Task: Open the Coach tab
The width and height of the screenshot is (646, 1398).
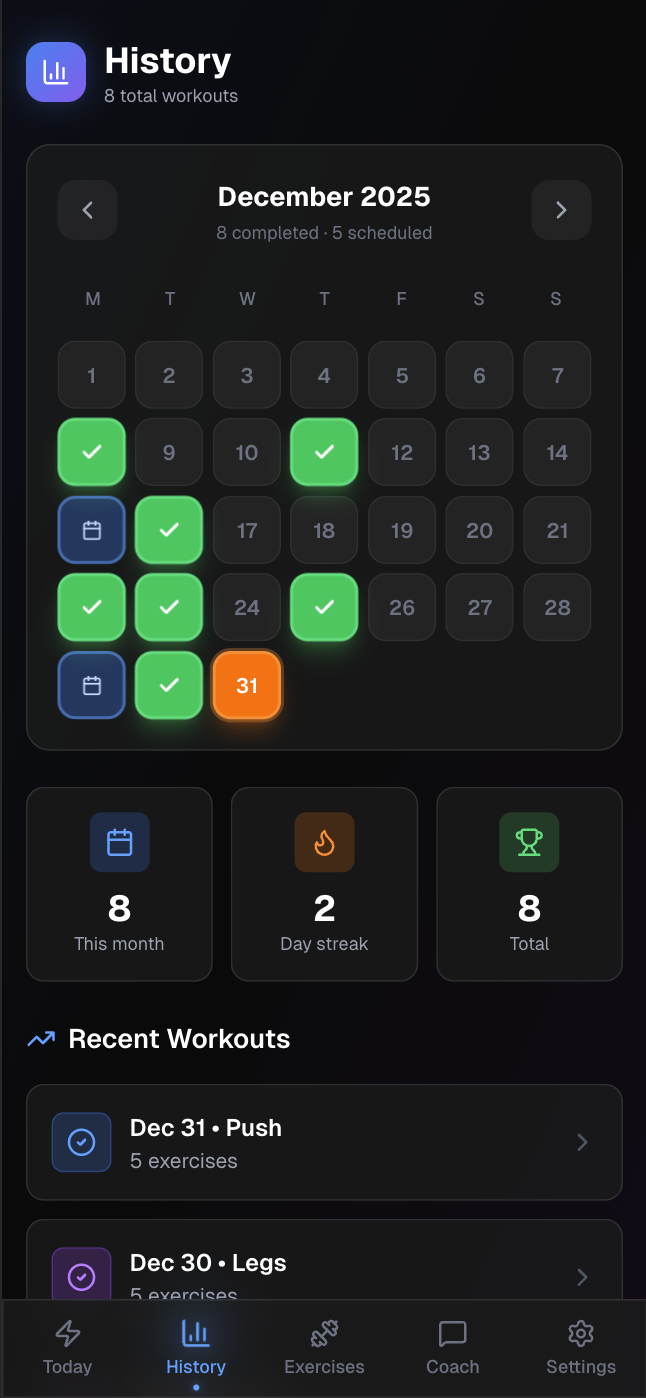Action: click(x=453, y=1347)
